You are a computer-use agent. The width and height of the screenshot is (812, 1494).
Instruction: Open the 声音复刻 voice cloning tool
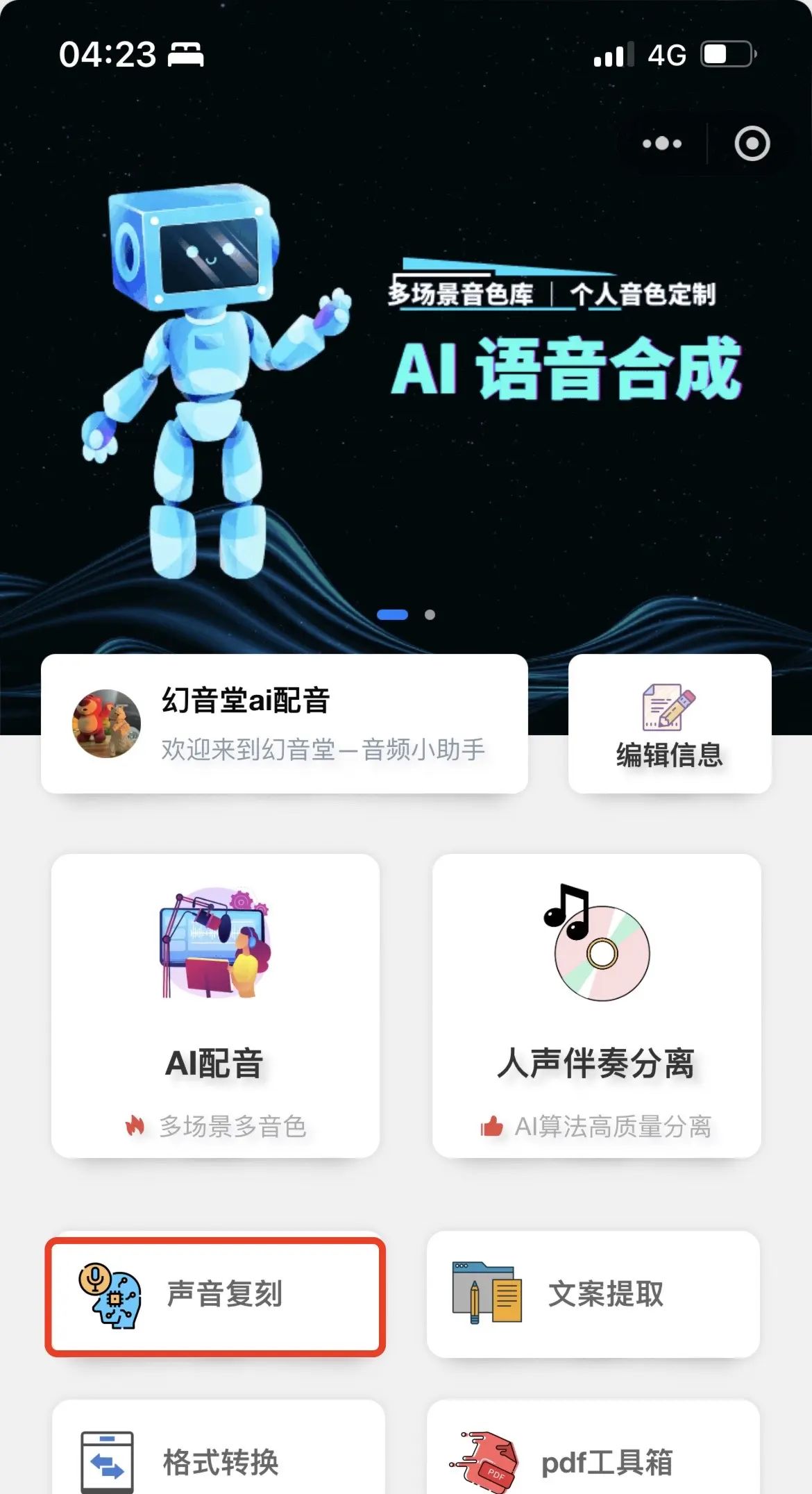[x=215, y=1297]
